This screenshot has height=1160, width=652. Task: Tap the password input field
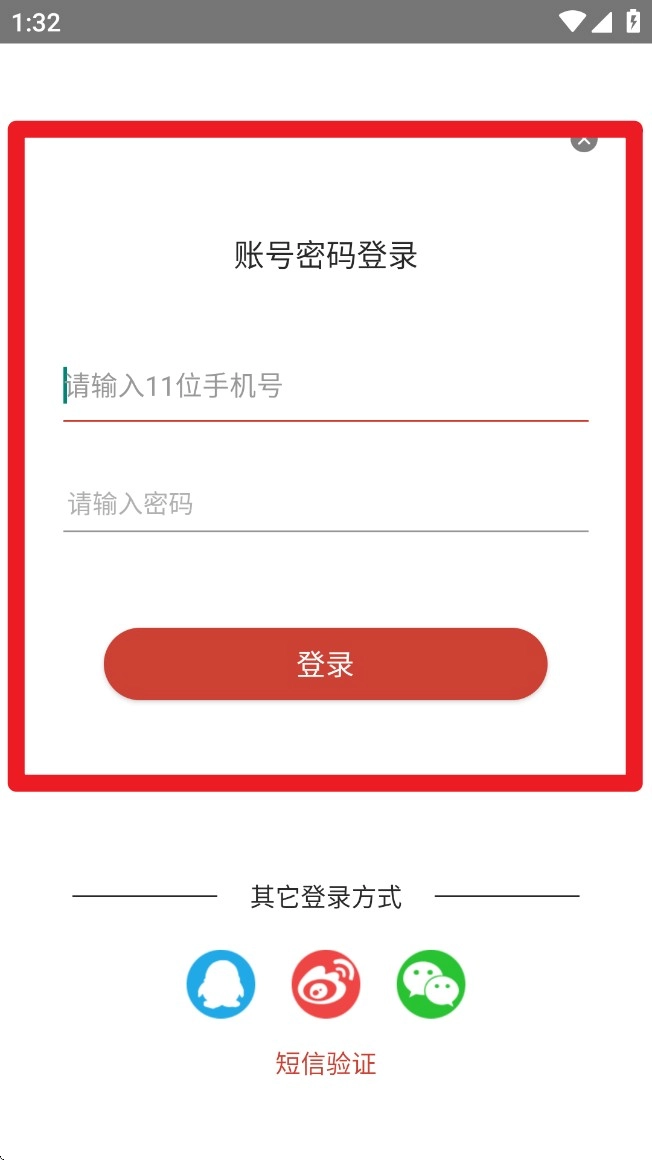point(325,504)
